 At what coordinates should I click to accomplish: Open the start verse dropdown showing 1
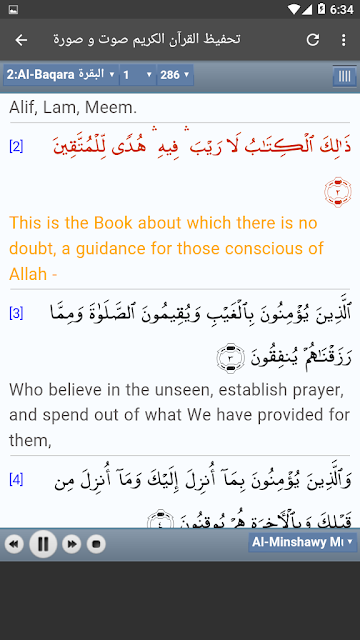click(x=138, y=75)
